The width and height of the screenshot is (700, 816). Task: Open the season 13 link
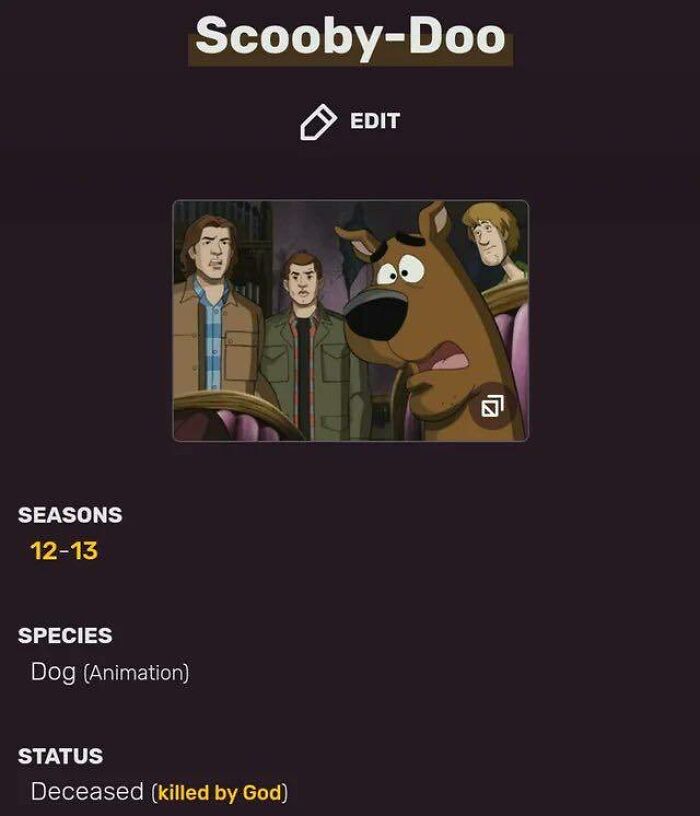pyautogui.click(x=84, y=551)
